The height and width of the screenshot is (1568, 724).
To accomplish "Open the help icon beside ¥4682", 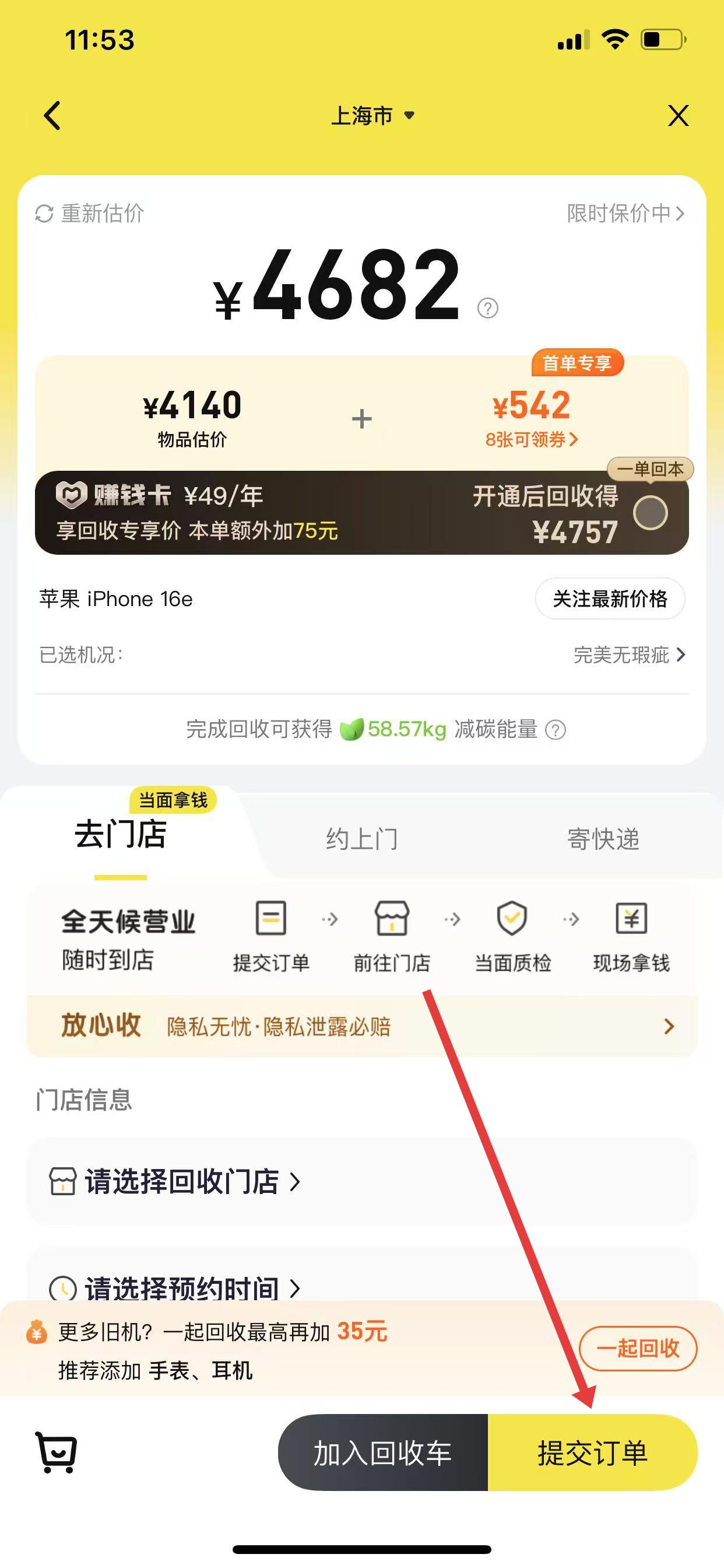I will pyautogui.click(x=487, y=308).
